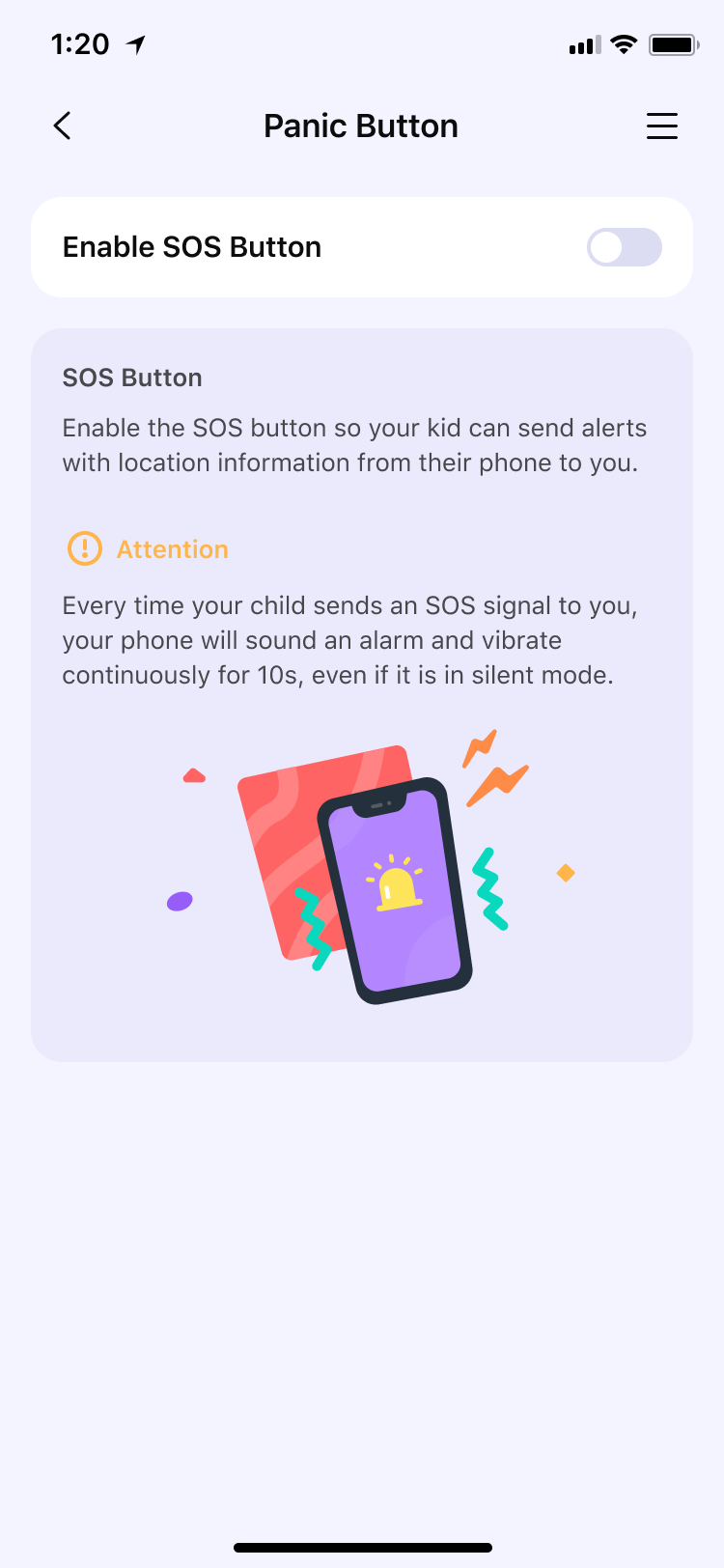The image size is (724, 1568).
Task: Turn on Enable SOS Button switch
Action: coord(625,247)
